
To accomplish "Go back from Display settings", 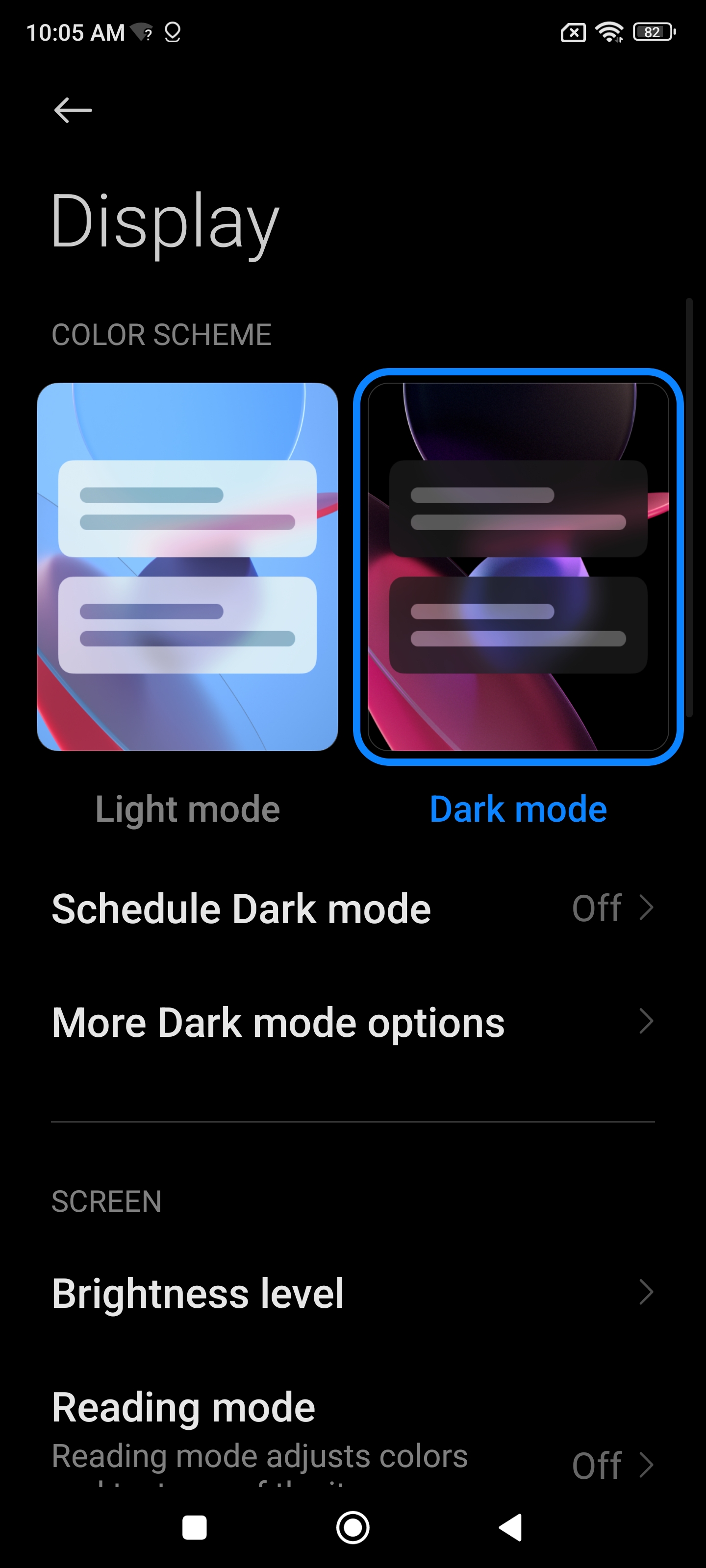I will (73, 110).
